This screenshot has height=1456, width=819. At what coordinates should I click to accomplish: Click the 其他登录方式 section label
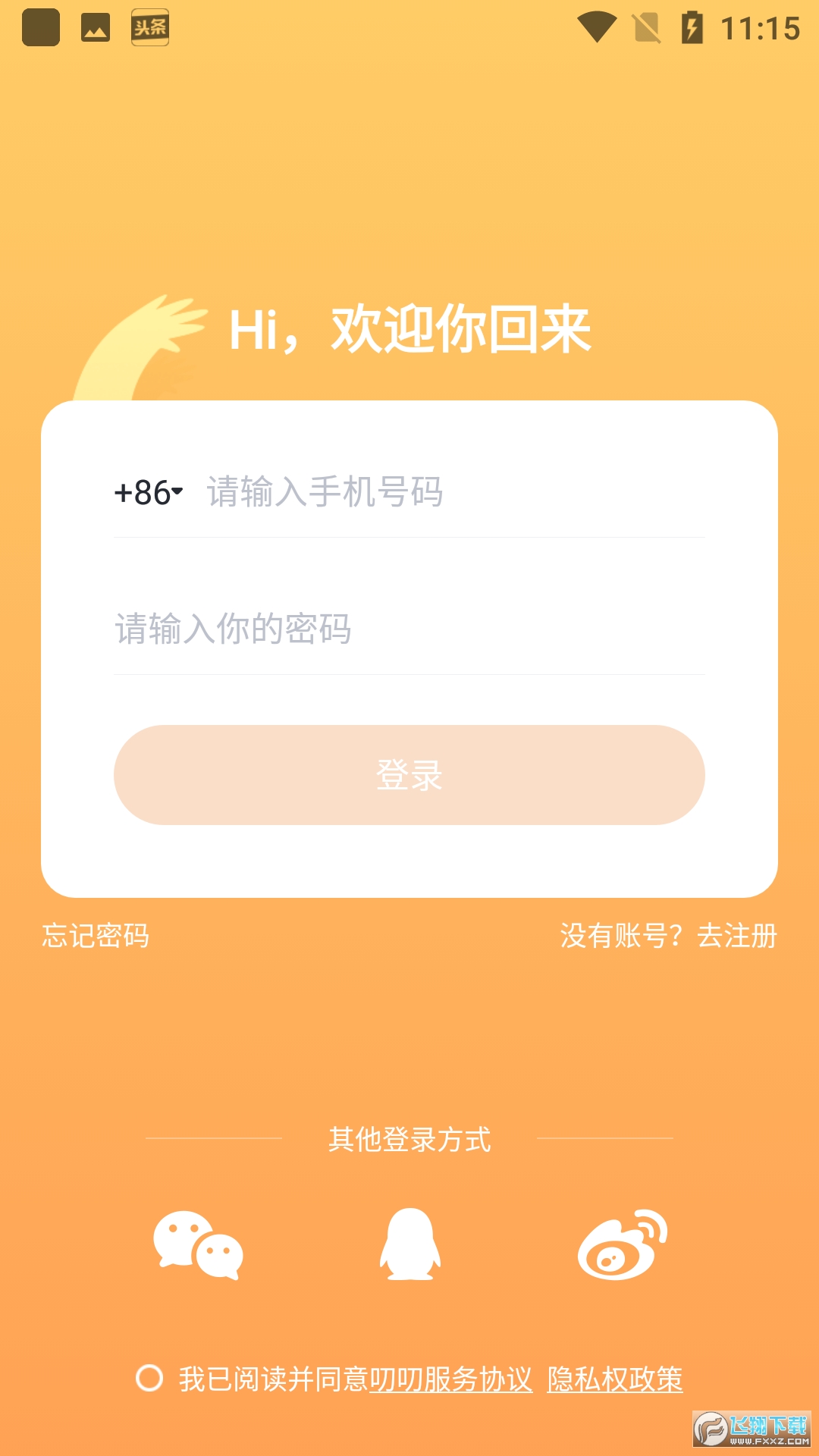click(409, 1140)
